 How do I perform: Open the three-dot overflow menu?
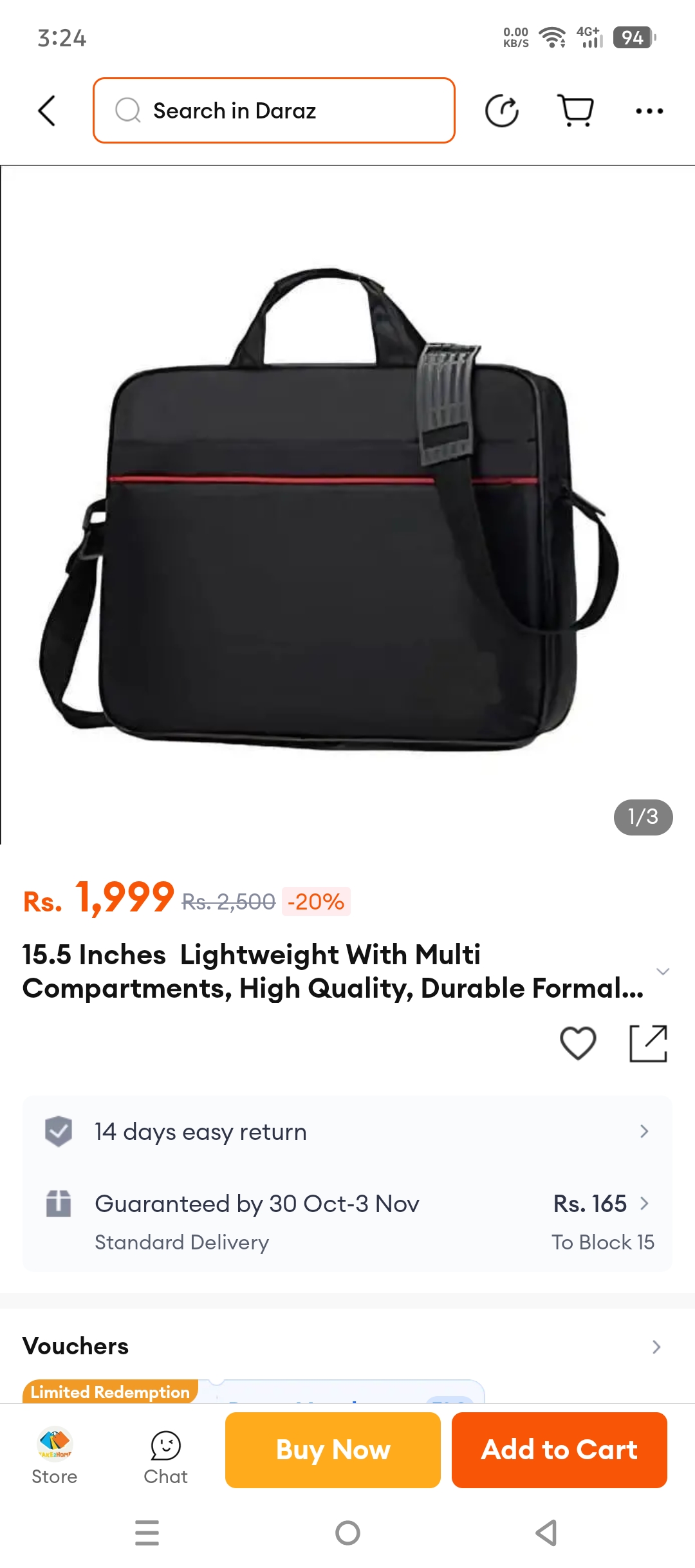coord(649,111)
